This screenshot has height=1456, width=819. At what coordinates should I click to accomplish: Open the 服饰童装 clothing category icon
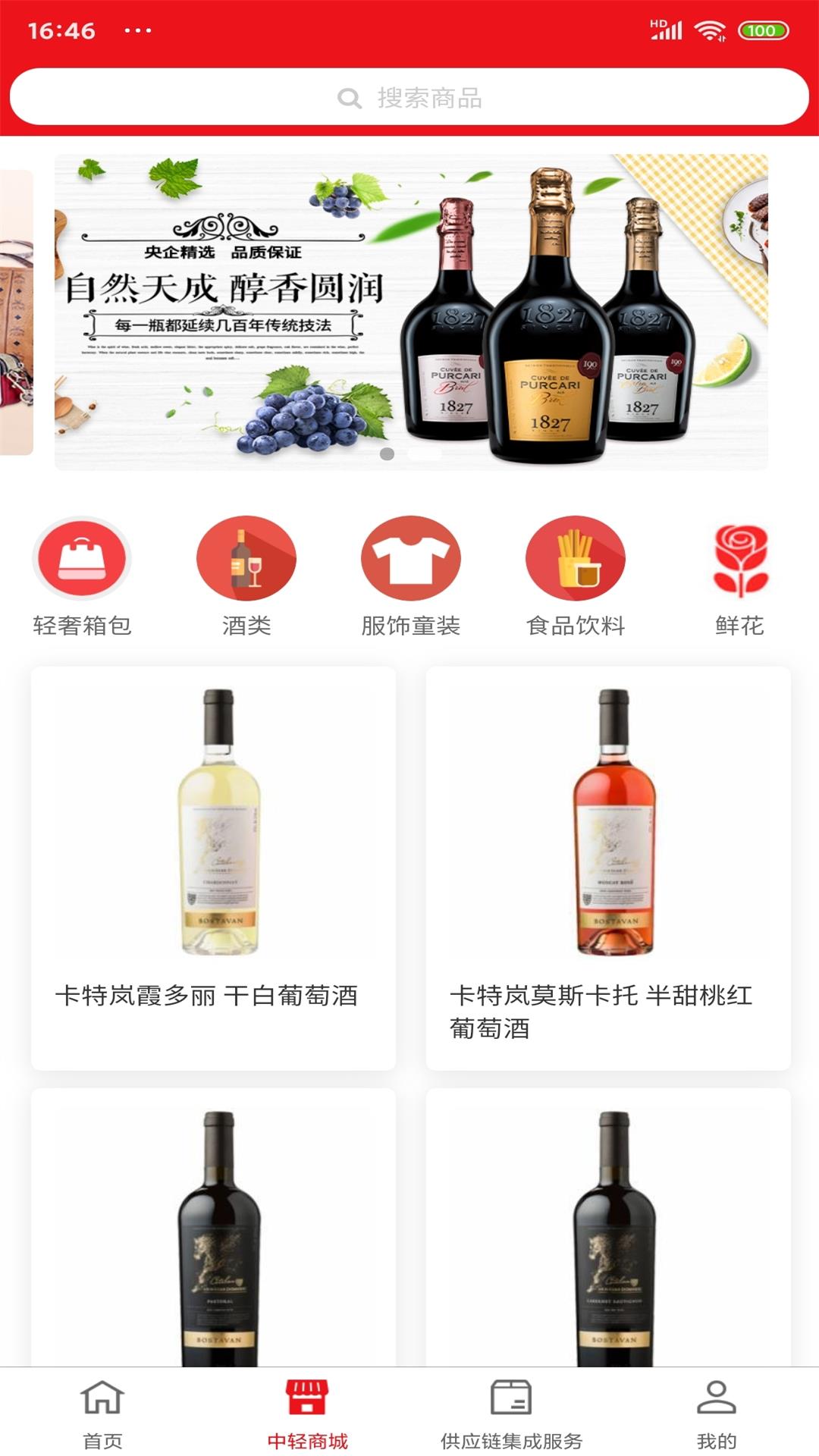pos(409,559)
